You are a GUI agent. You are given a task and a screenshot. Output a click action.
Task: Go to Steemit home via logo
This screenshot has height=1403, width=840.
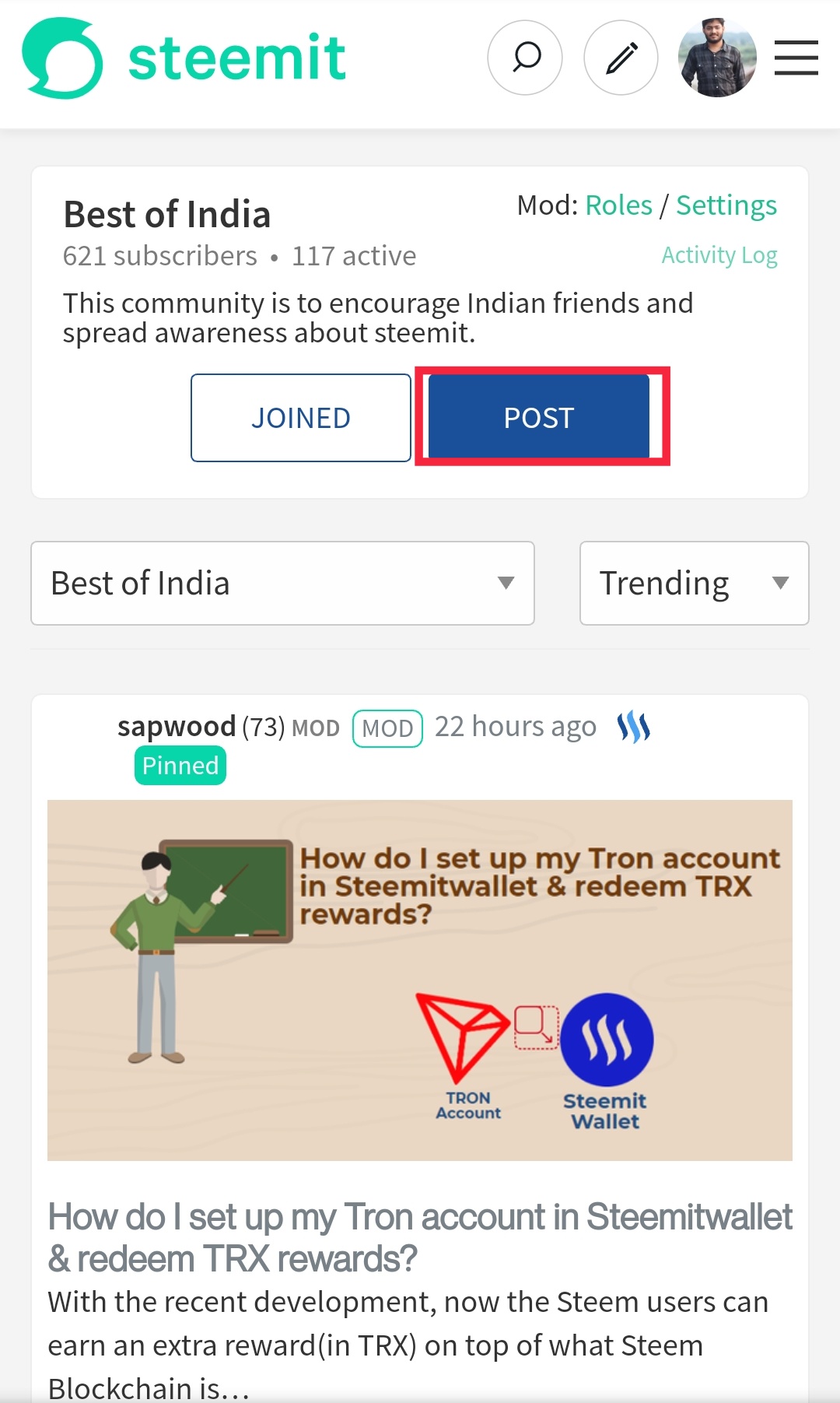tap(184, 58)
